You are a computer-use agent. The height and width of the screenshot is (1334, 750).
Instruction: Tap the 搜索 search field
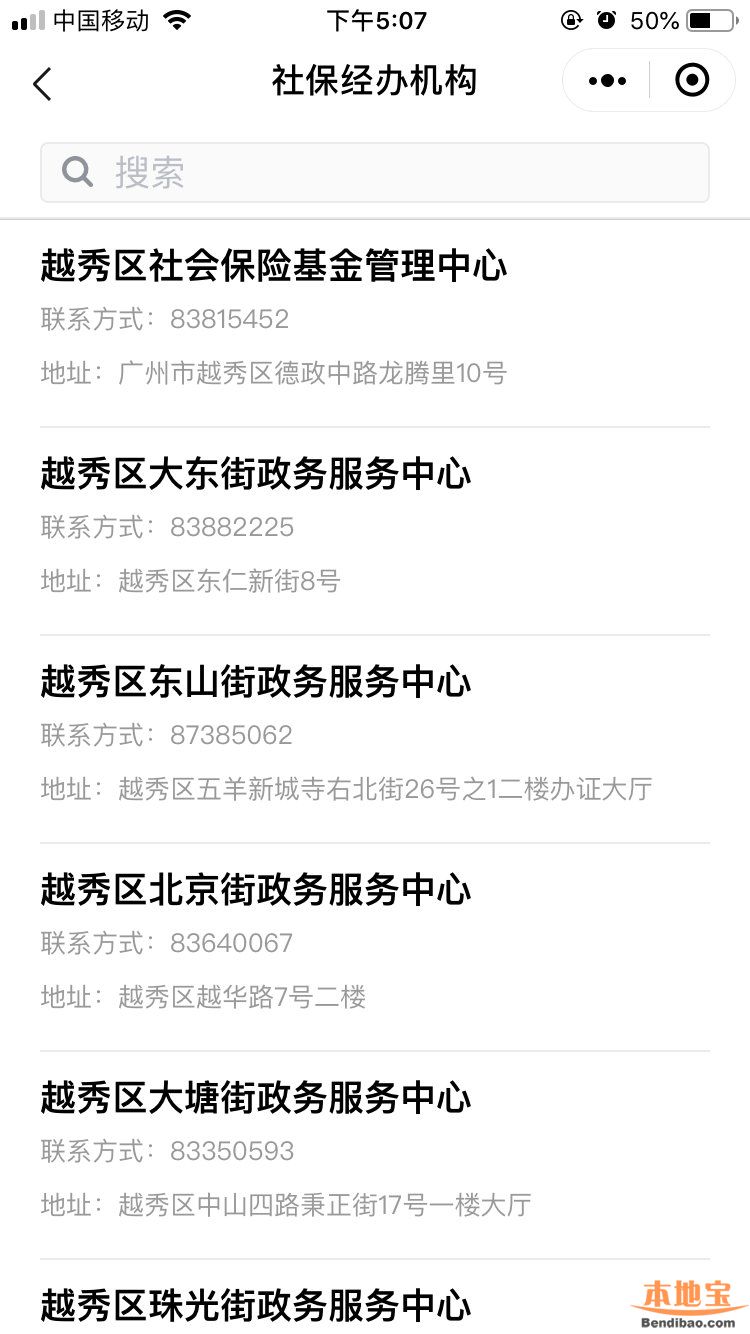coord(375,173)
